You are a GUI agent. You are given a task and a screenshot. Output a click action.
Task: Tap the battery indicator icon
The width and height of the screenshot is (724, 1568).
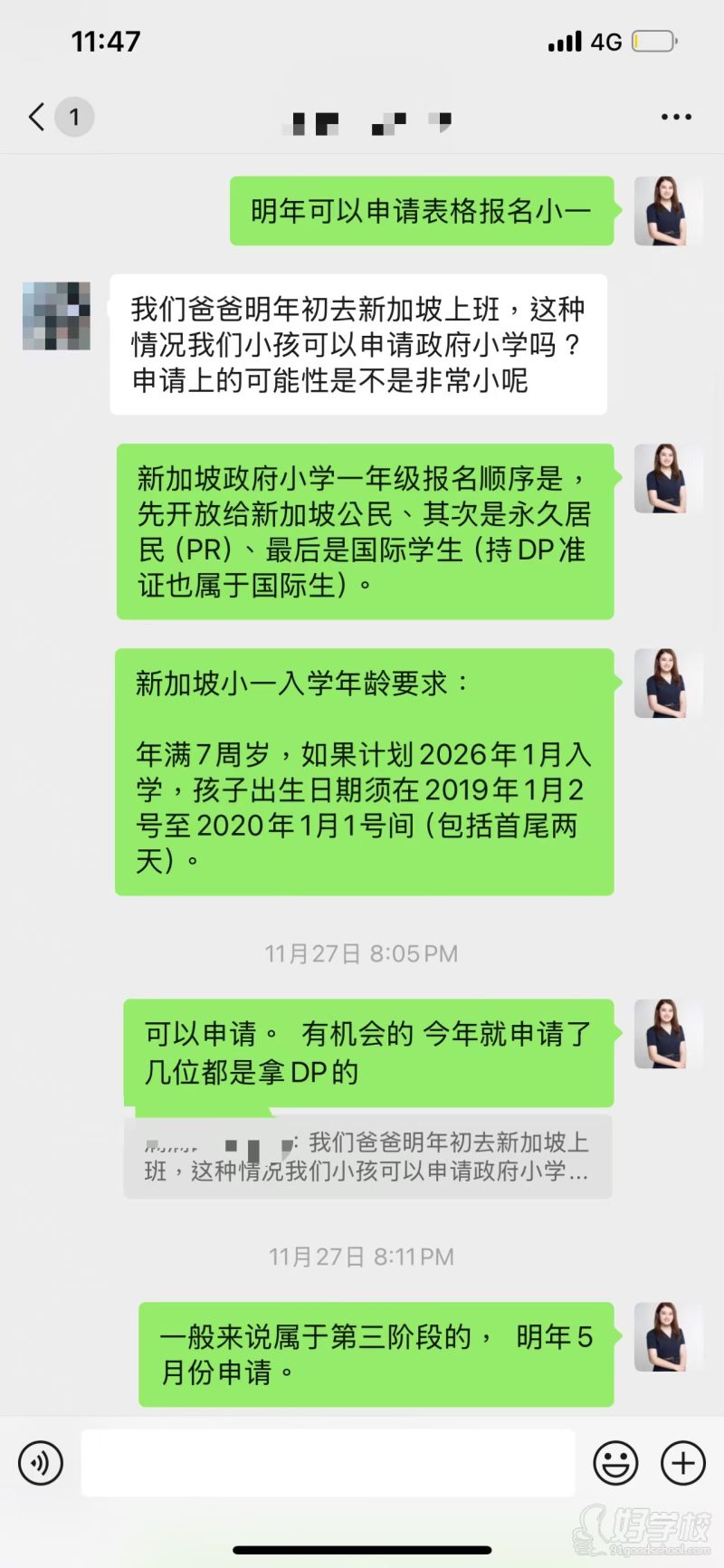click(651, 40)
